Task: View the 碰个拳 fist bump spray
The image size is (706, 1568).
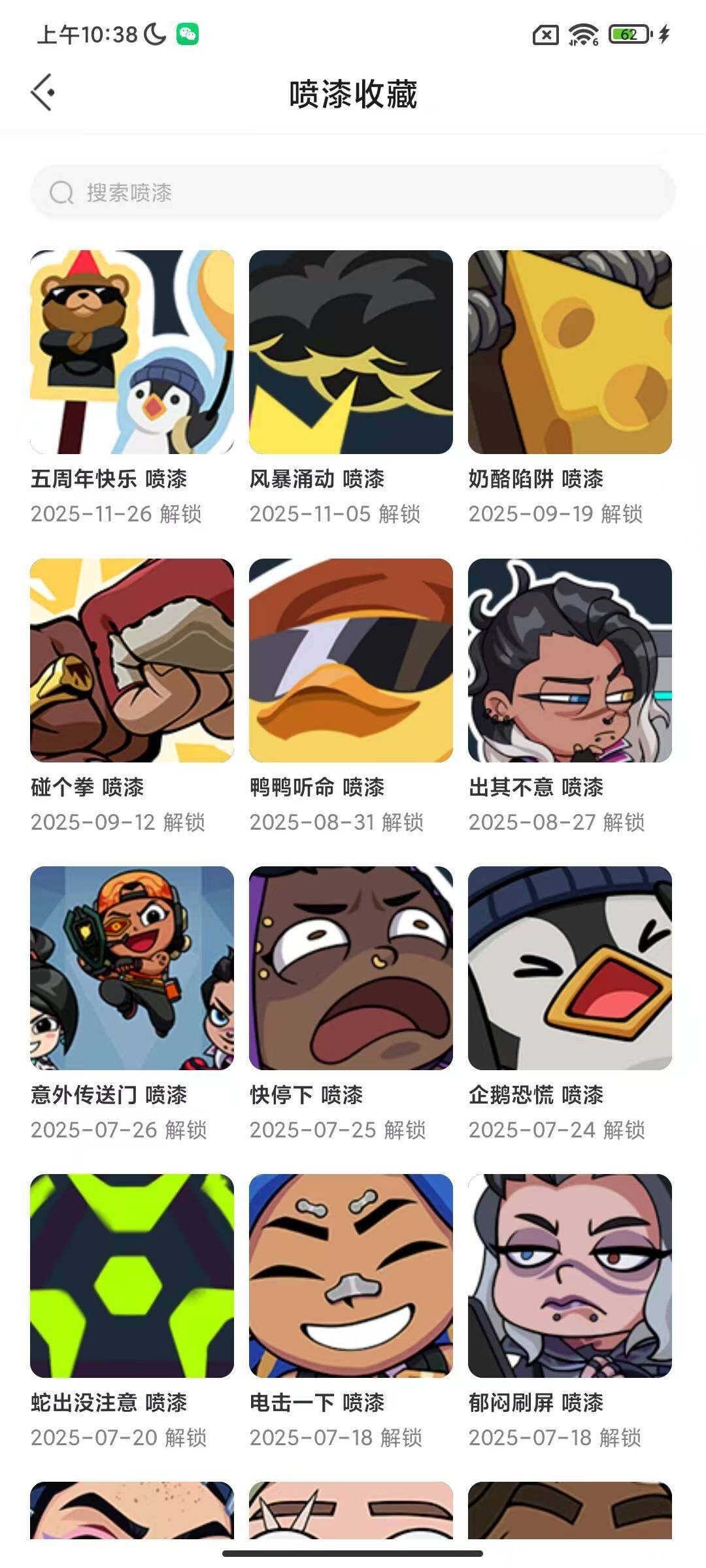Action: click(x=131, y=661)
